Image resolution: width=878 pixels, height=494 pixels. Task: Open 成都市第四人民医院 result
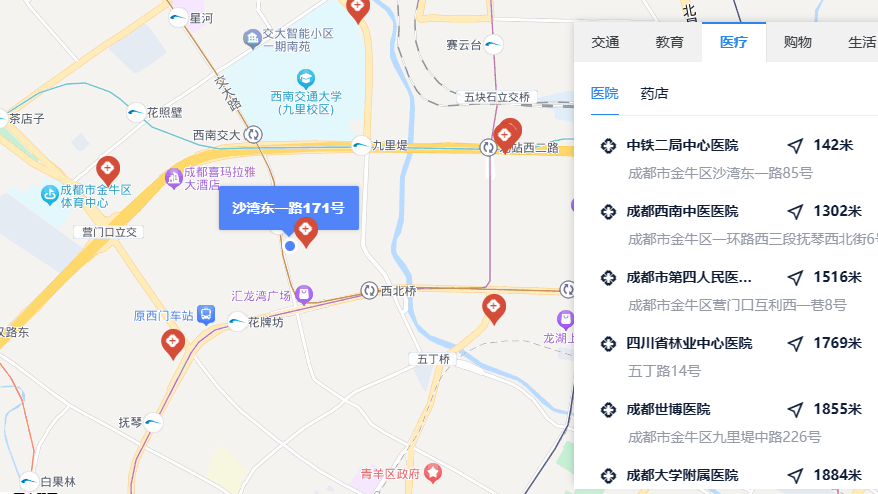pos(688,277)
